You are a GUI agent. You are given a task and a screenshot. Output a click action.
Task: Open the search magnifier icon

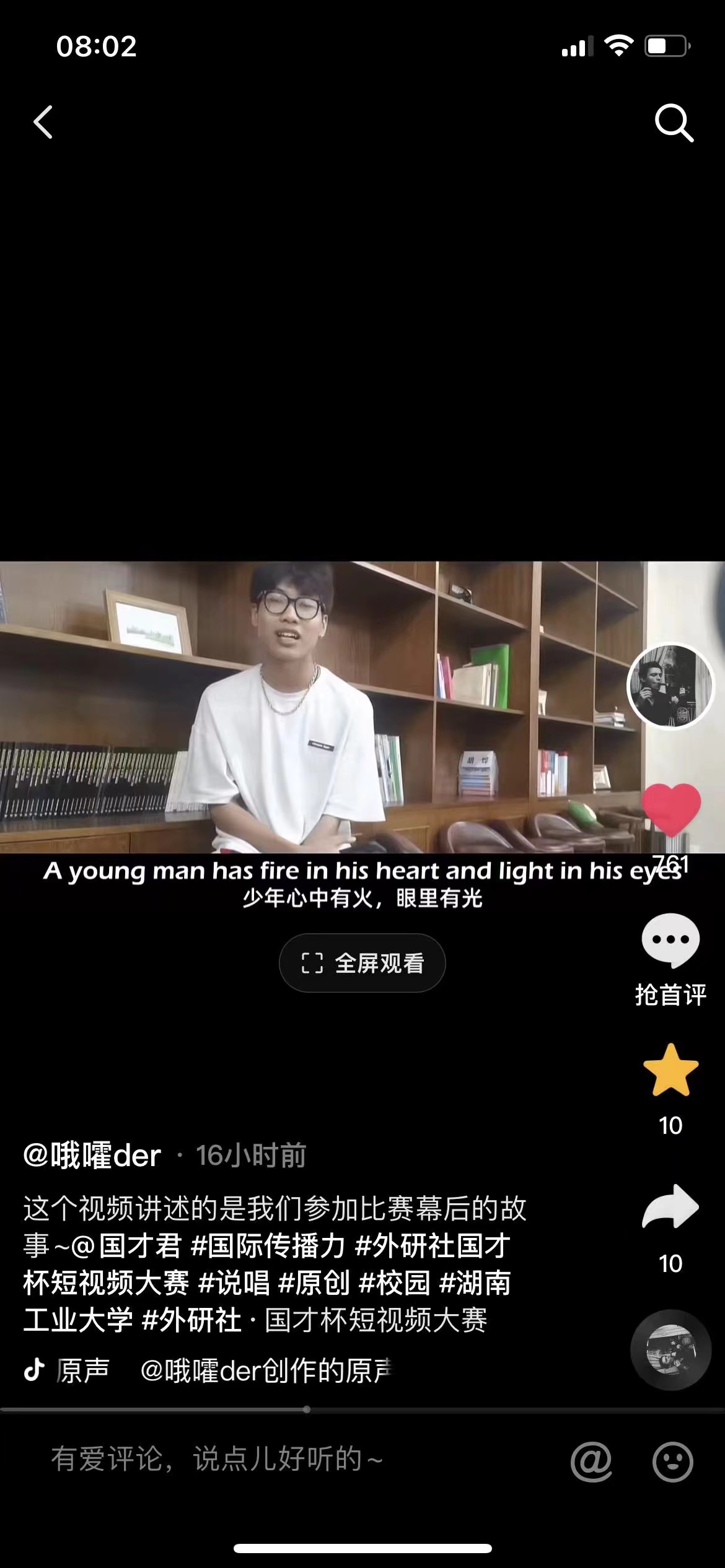[674, 123]
